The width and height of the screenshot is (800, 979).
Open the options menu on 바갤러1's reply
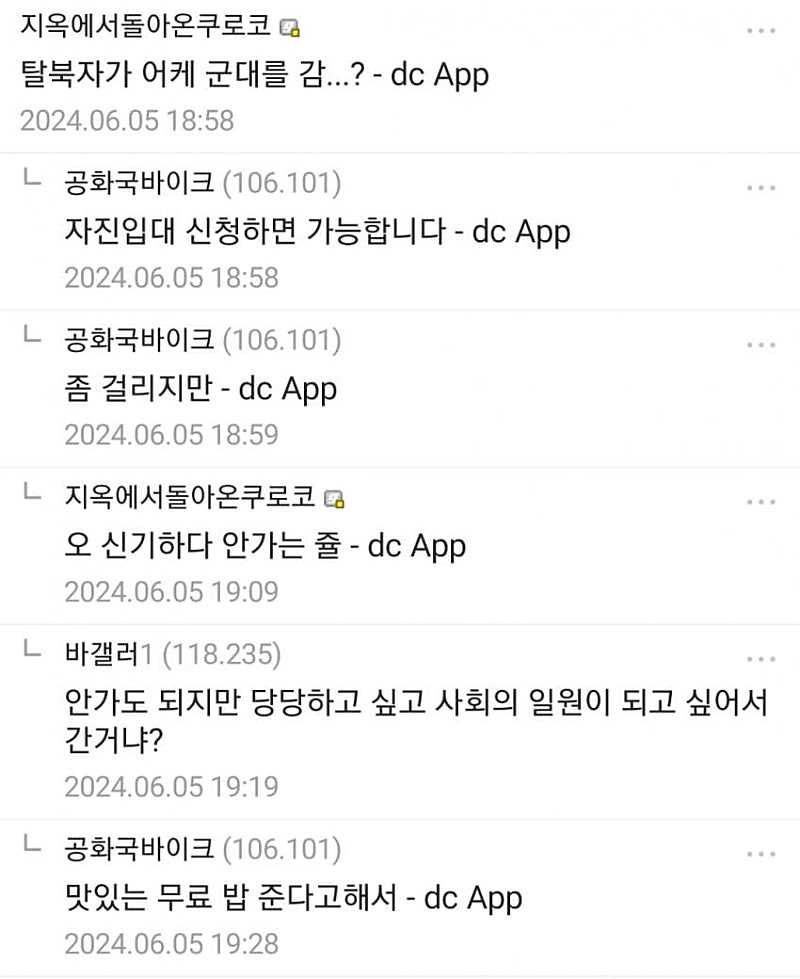click(x=761, y=659)
